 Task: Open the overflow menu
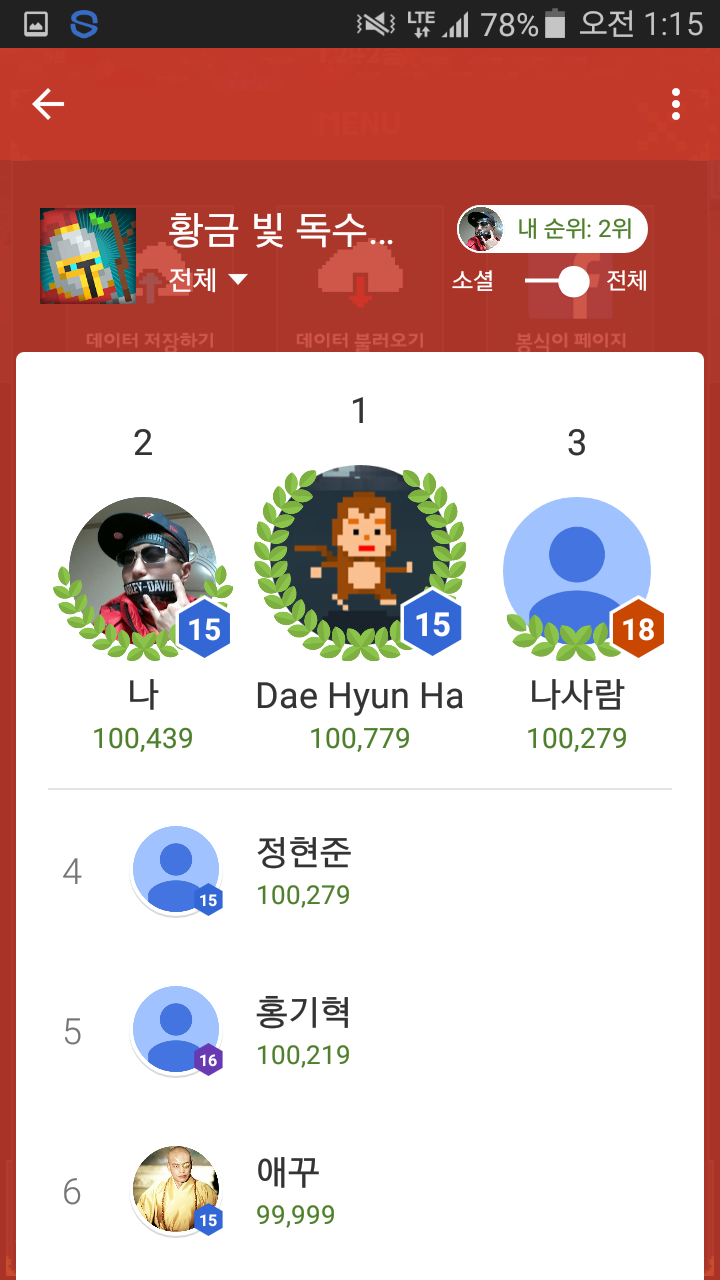tap(676, 104)
